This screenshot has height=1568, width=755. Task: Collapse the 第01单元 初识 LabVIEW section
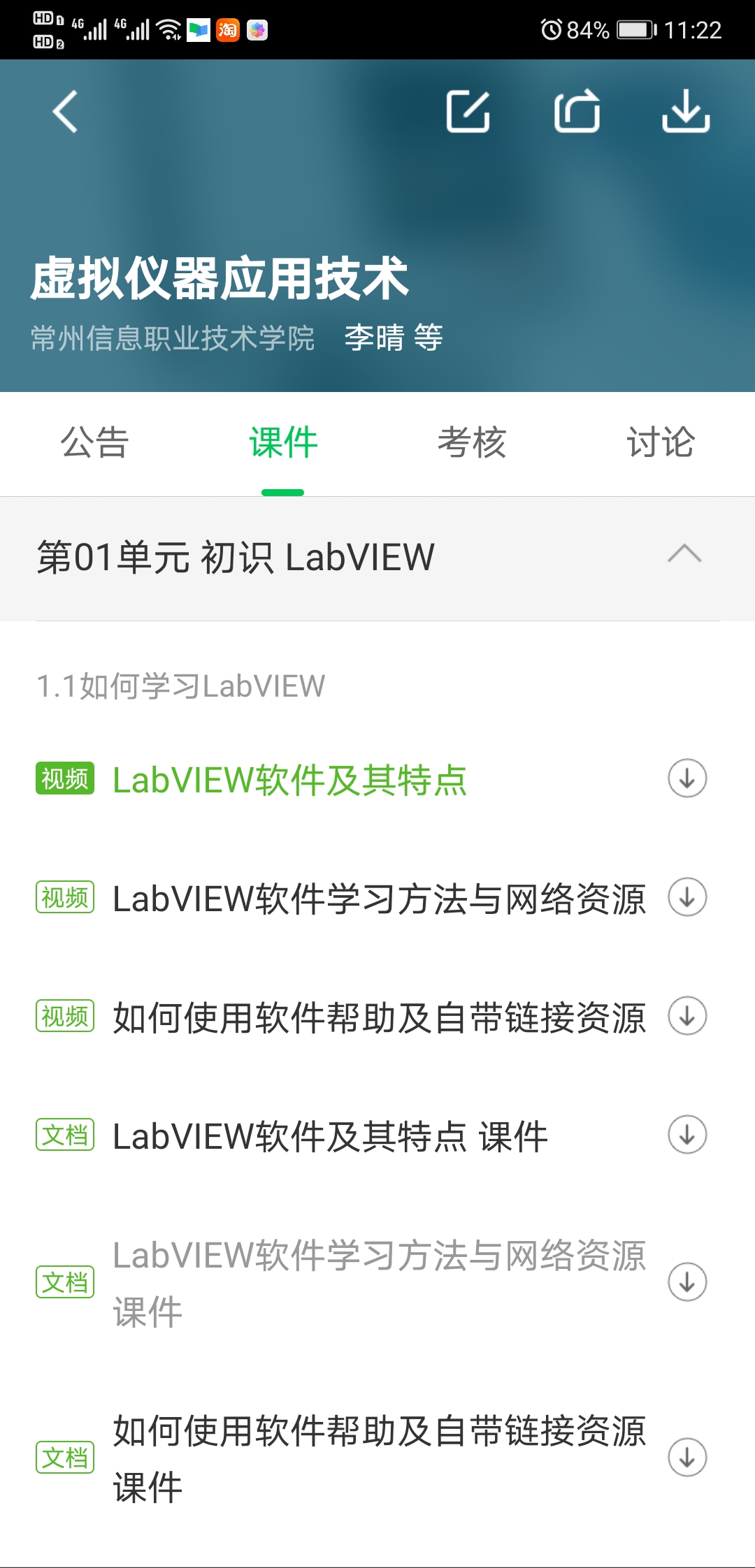coord(684,556)
